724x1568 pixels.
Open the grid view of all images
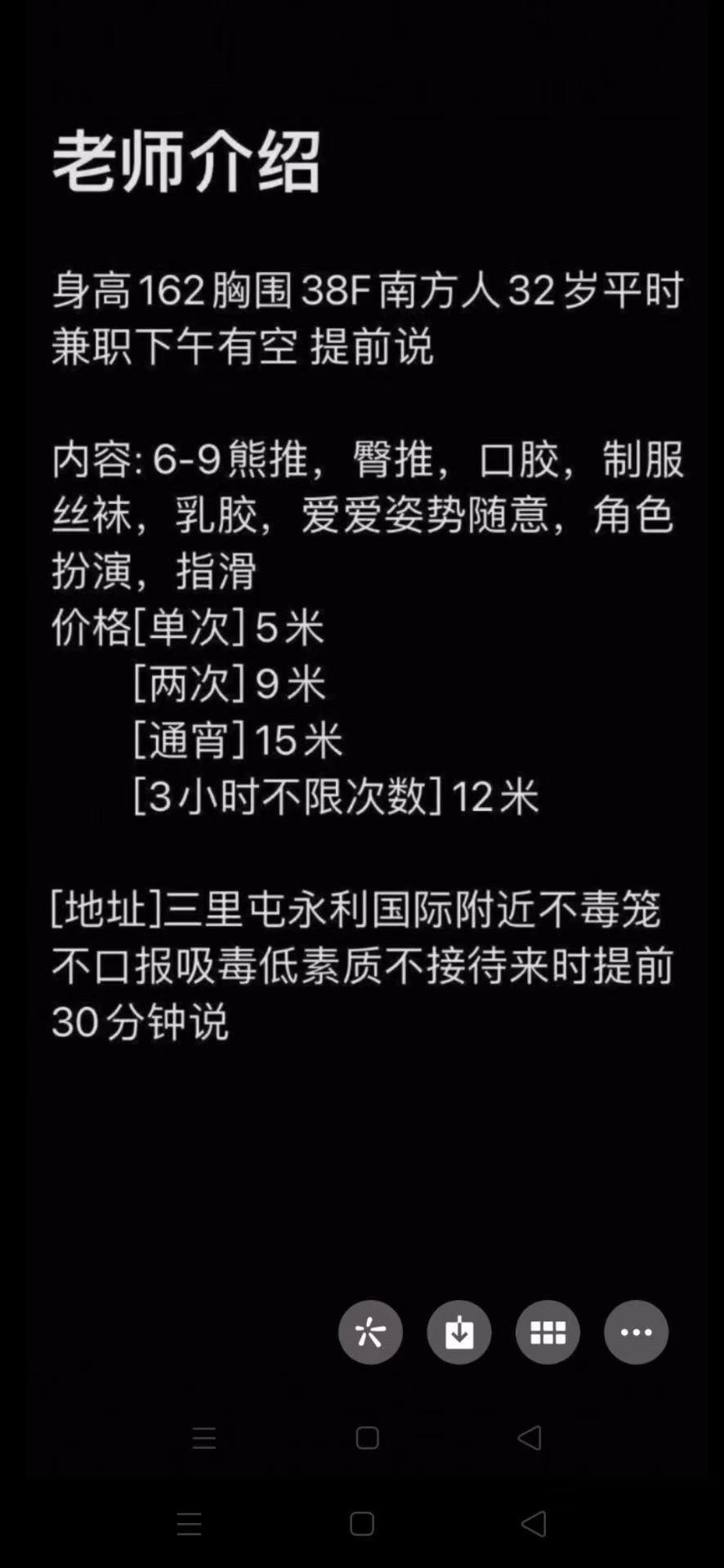tap(547, 1332)
